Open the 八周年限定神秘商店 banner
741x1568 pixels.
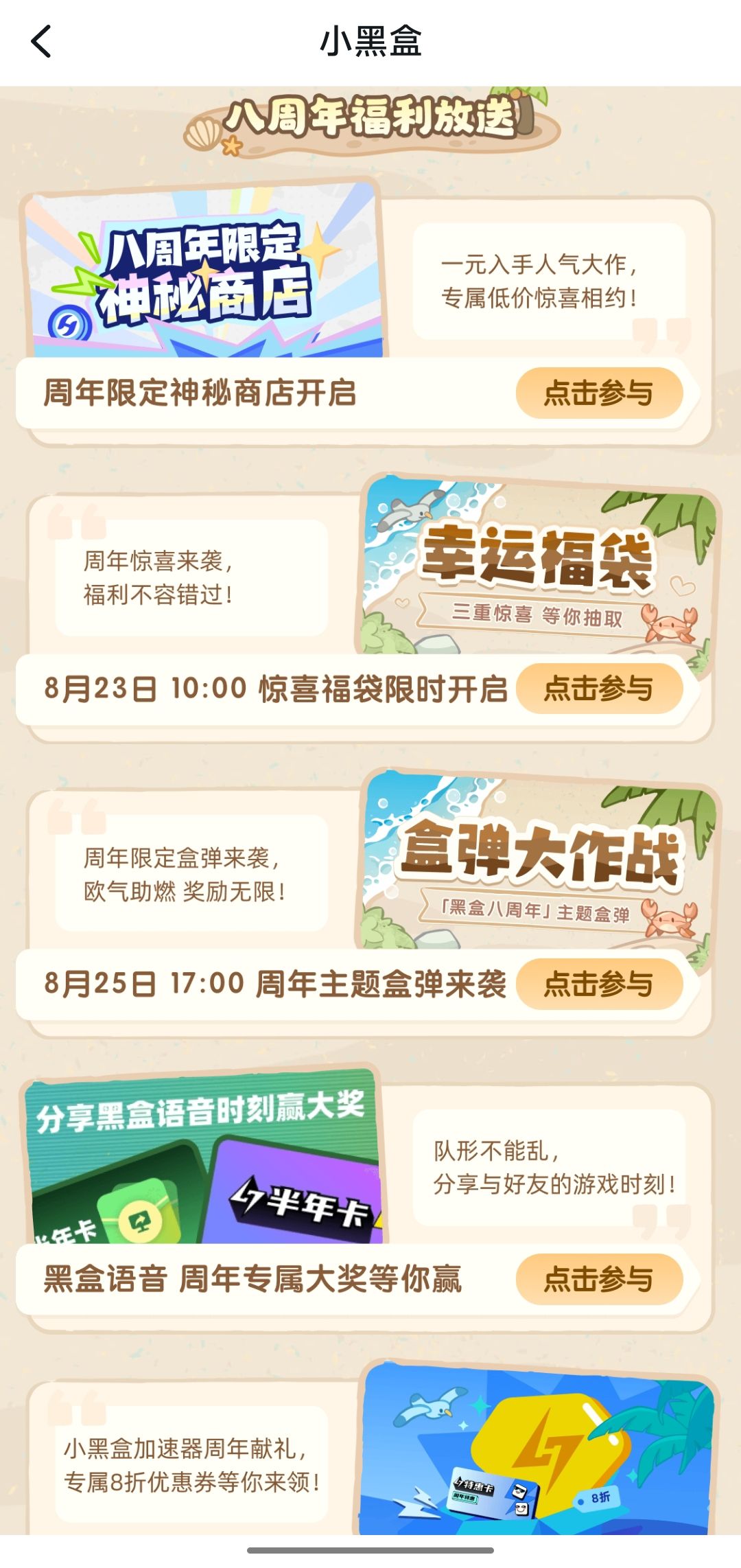click(x=204, y=270)
